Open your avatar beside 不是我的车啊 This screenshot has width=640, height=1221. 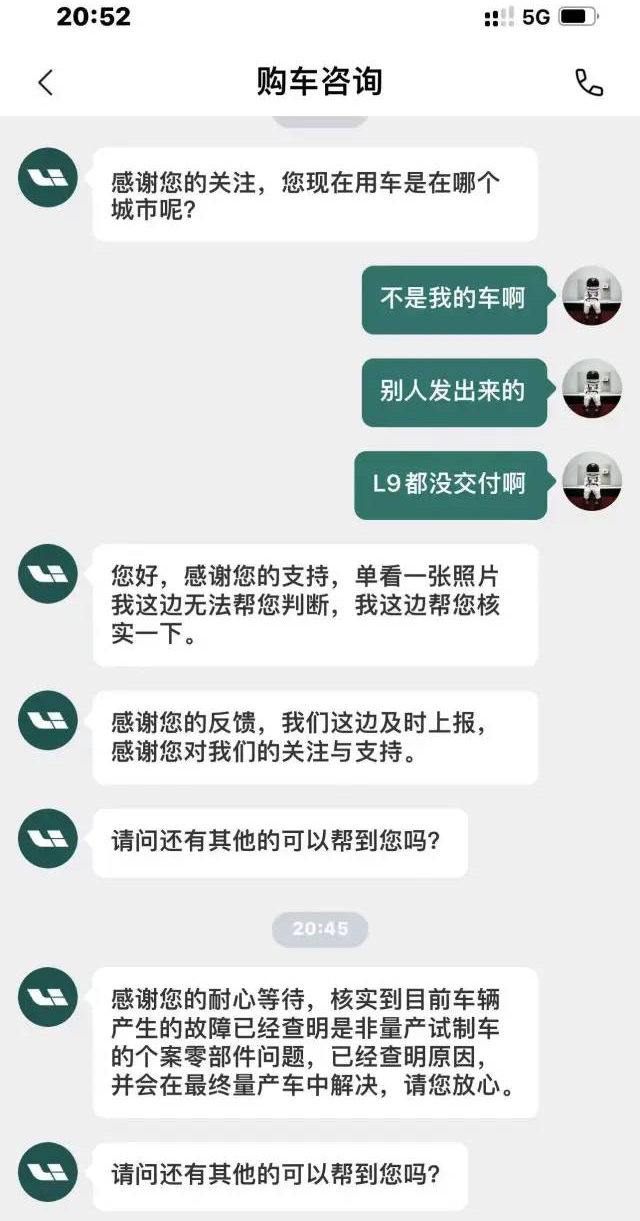tap(592, 296)
